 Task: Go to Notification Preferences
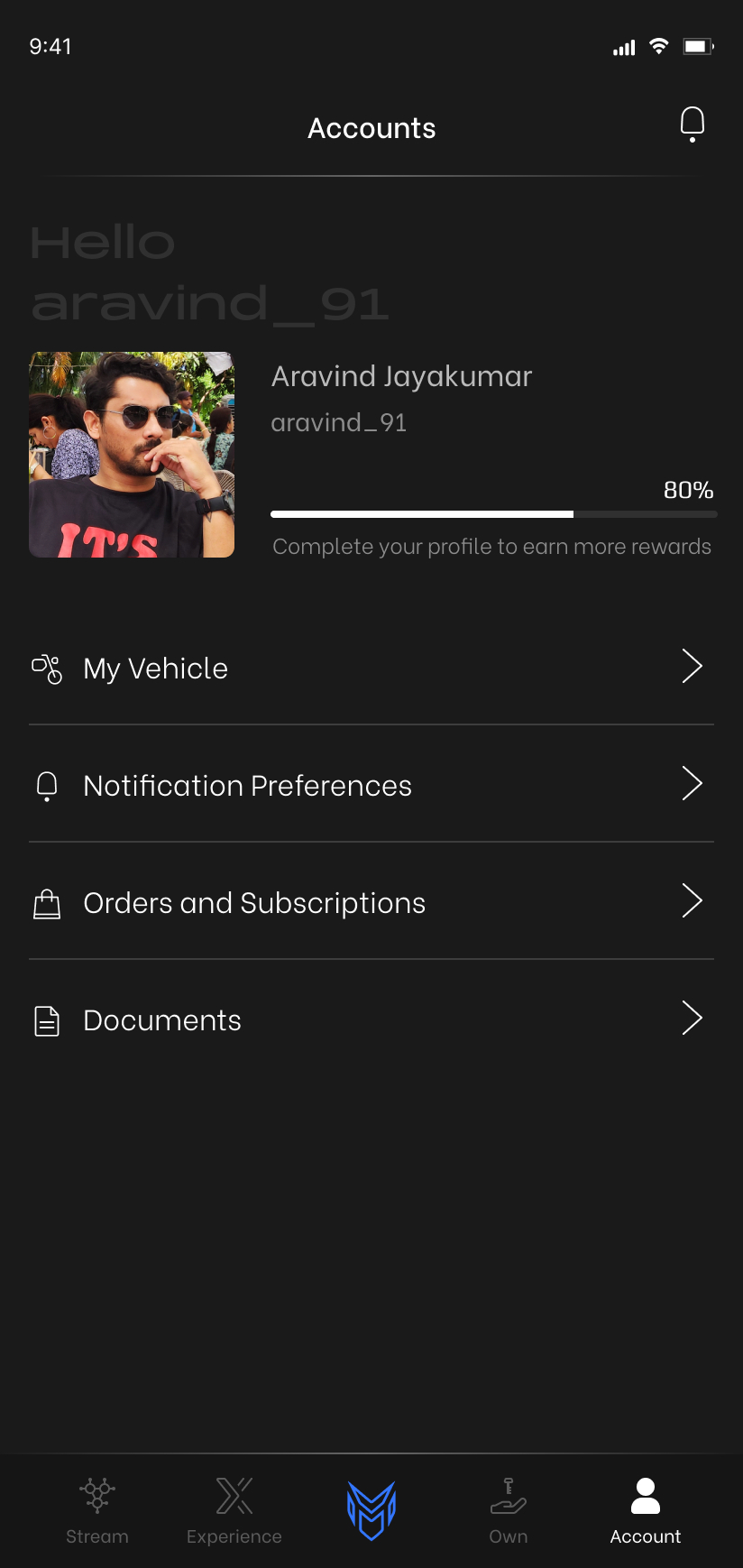[x=371, y=785]
